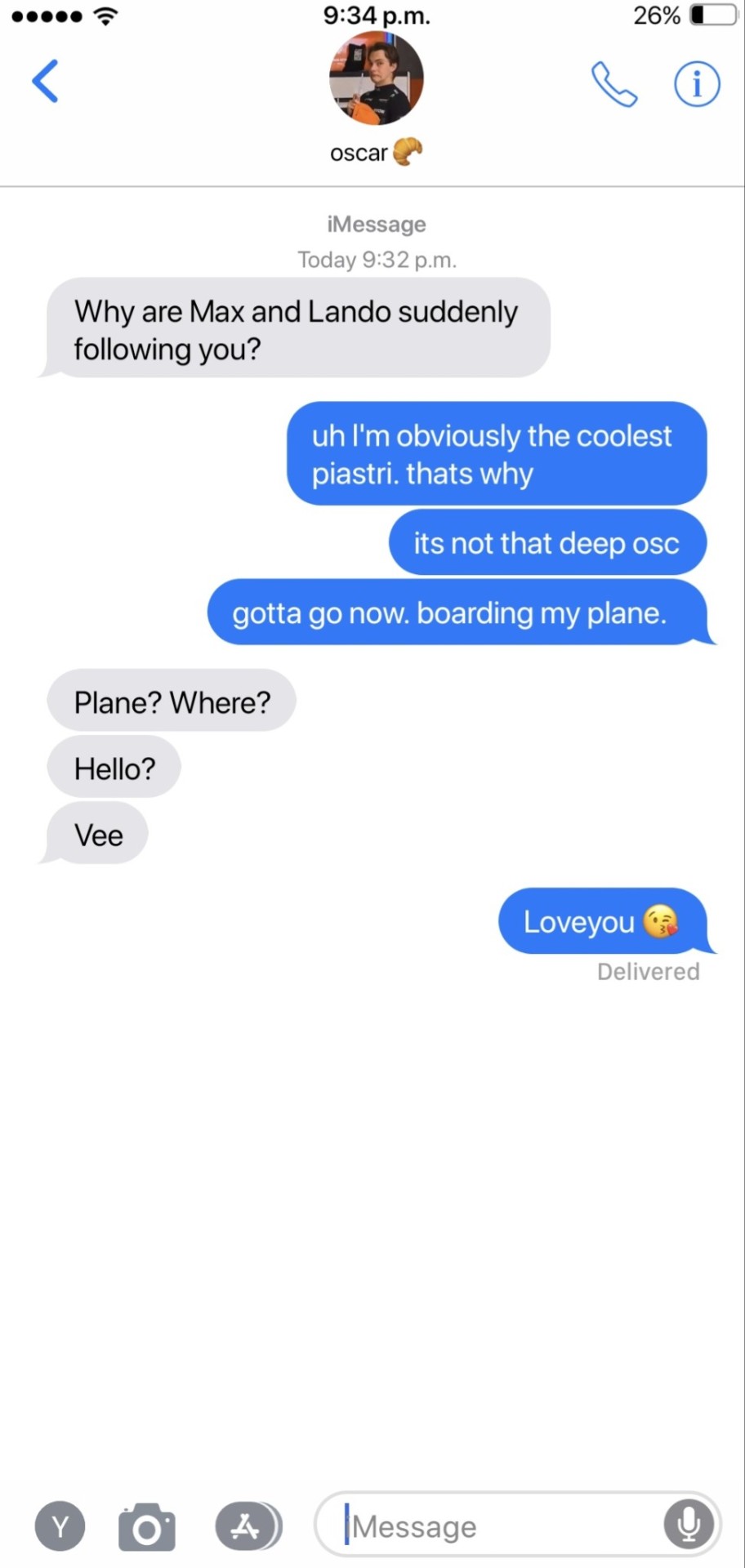
Task: Tap the Message text field
Action: pyautogui.click(x=498, y=1526)
